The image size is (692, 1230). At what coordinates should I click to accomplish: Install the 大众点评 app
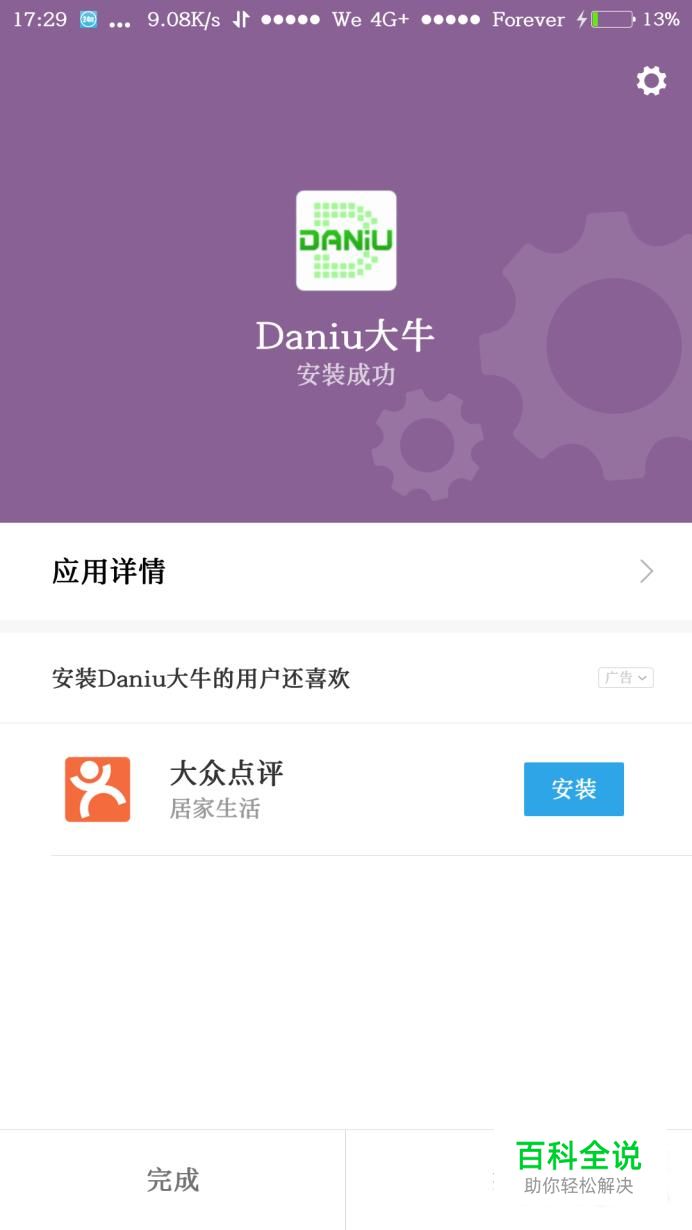(x=573, y=789)
